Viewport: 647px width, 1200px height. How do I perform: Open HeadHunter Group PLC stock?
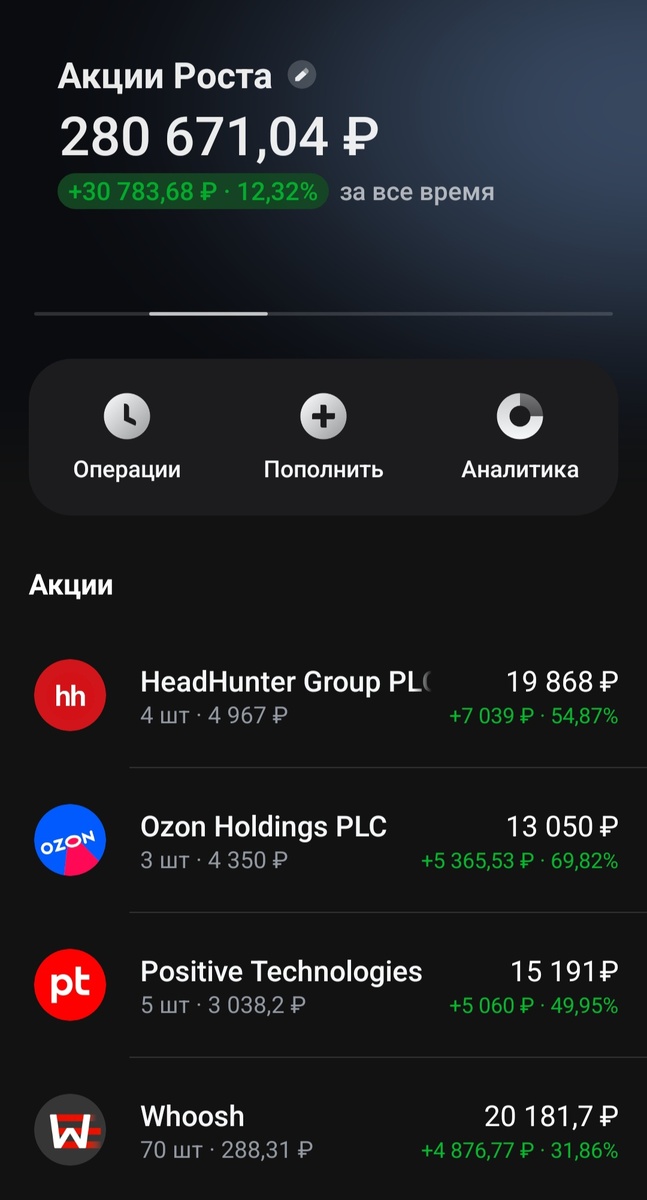click(x=324, y=696)
